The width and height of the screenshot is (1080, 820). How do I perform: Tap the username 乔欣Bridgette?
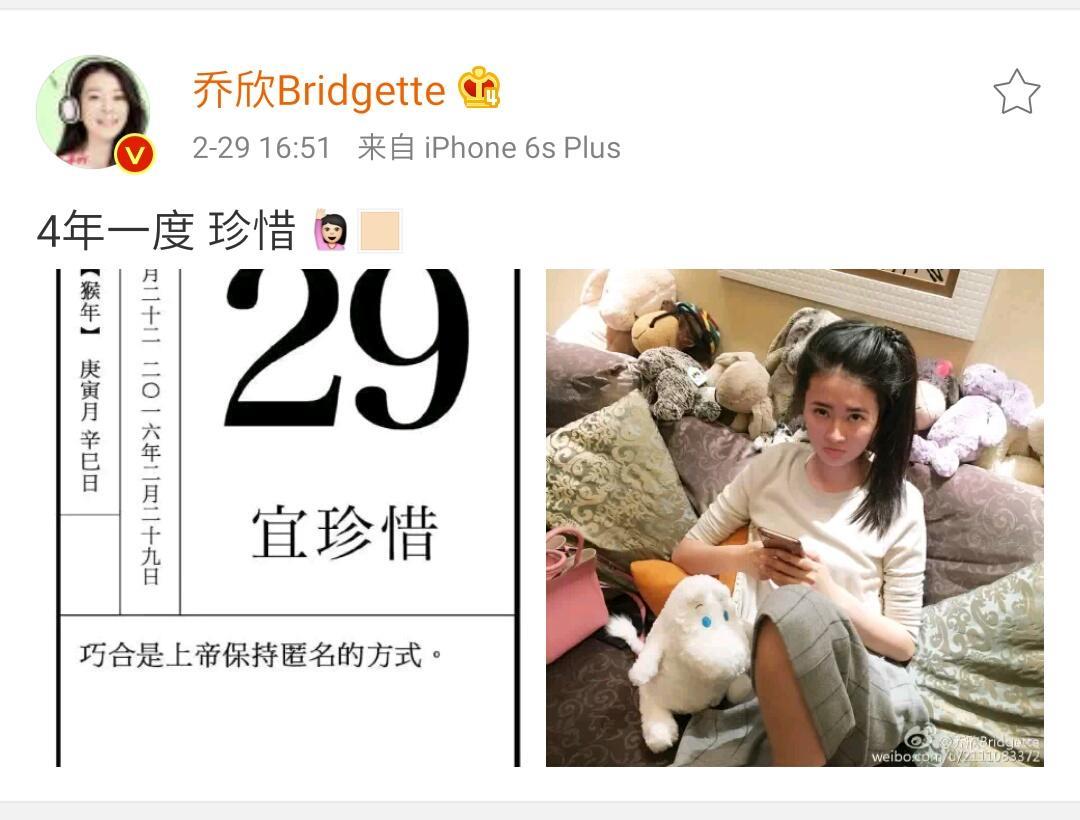(318, 91)
